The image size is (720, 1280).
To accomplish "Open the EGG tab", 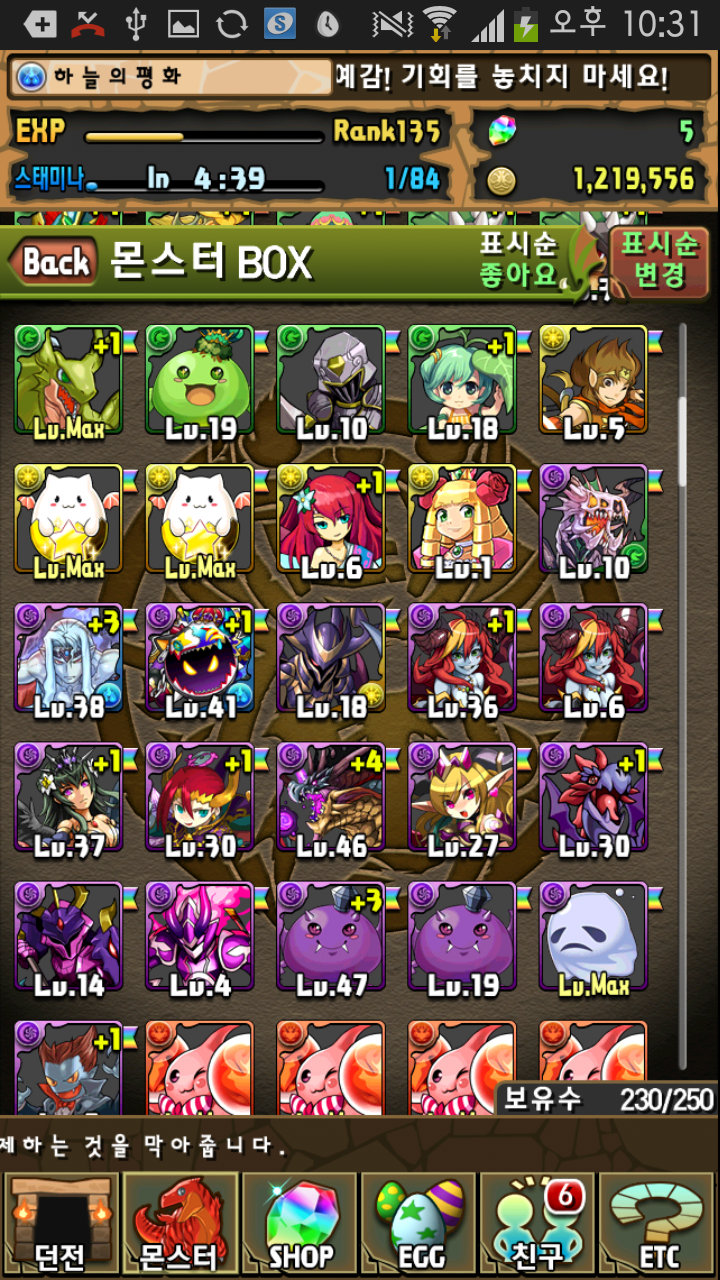I will pos(419,1227).
